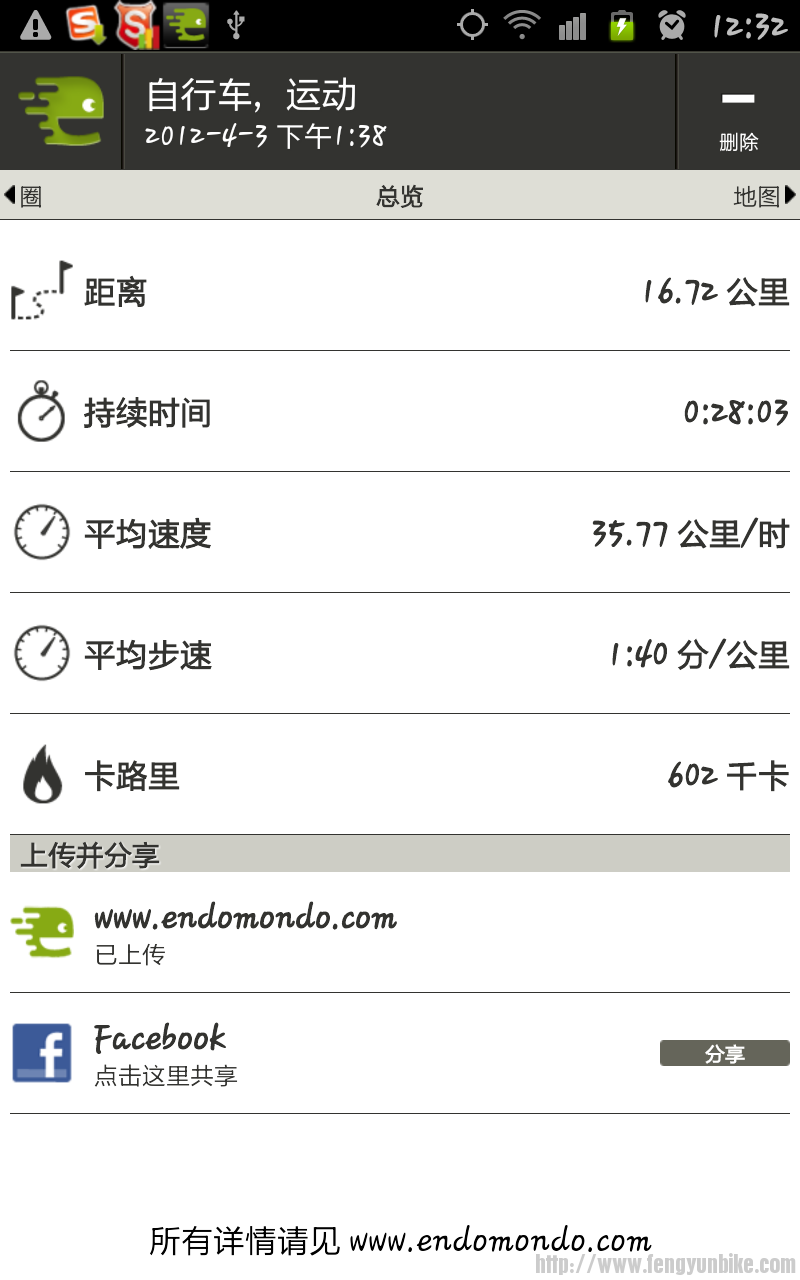Select the speedometer icon for 平均速度
The height and width of the screenshot is (1280, 800).
tap(41, 533)
